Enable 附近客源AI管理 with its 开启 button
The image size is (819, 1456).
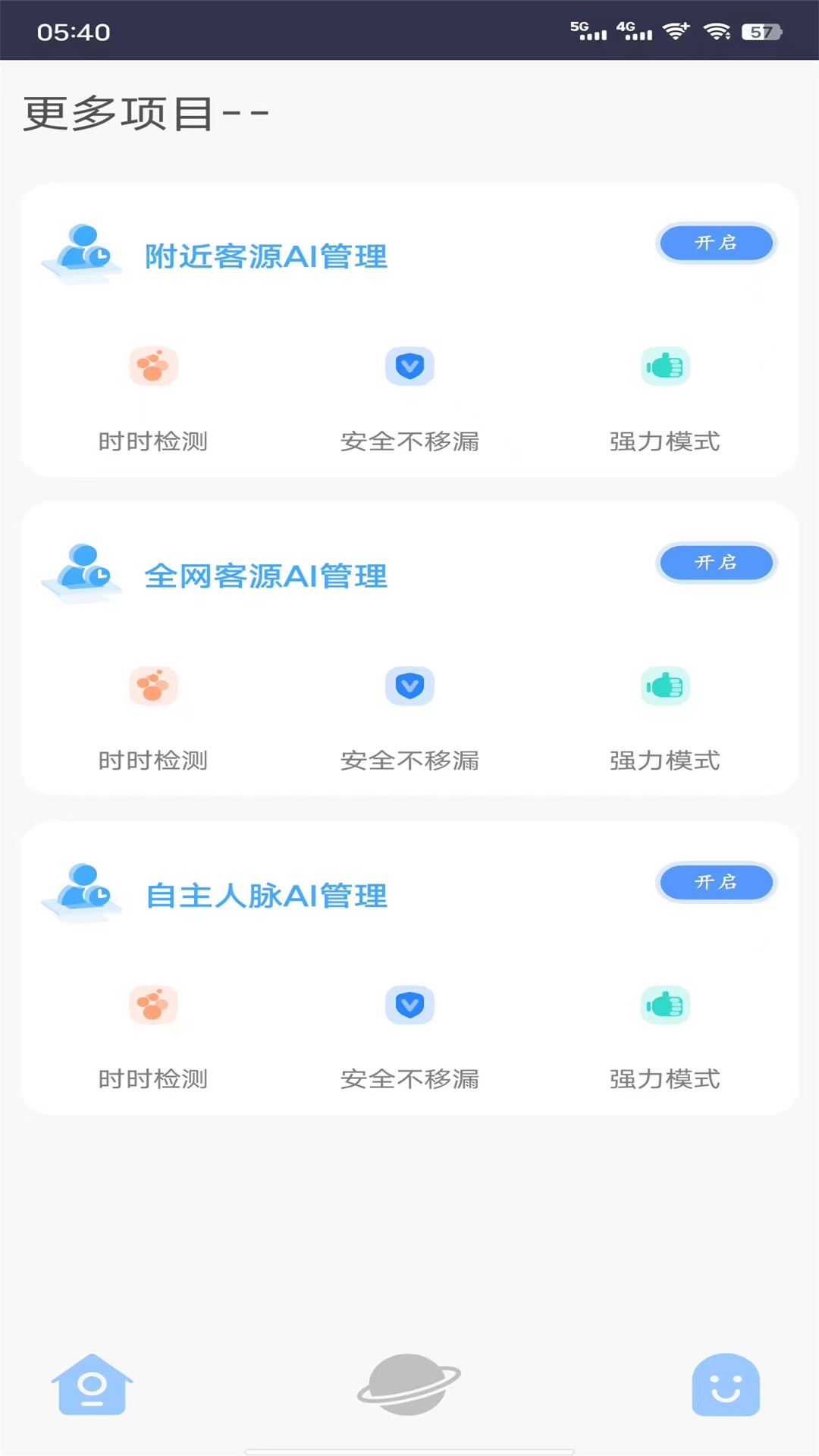point(715,243)
